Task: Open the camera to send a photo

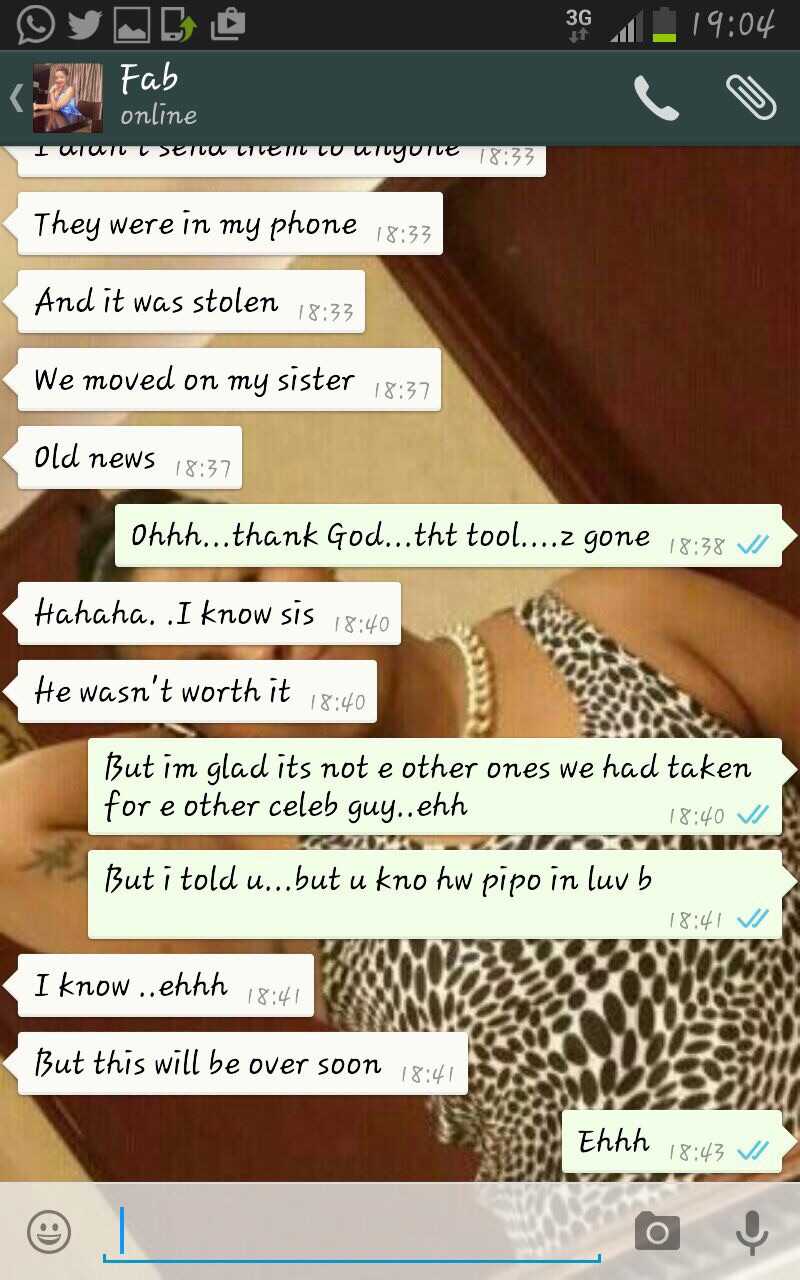Action: [657, 1231]
